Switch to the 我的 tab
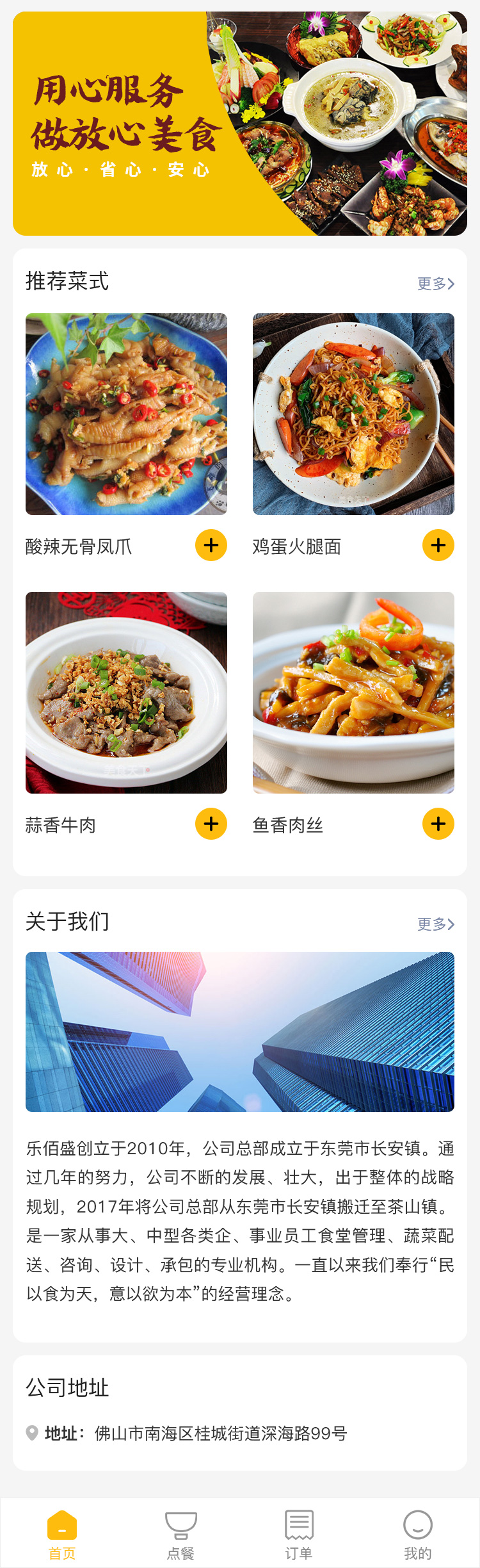Screen dimensions: 480x1568 418,1534
